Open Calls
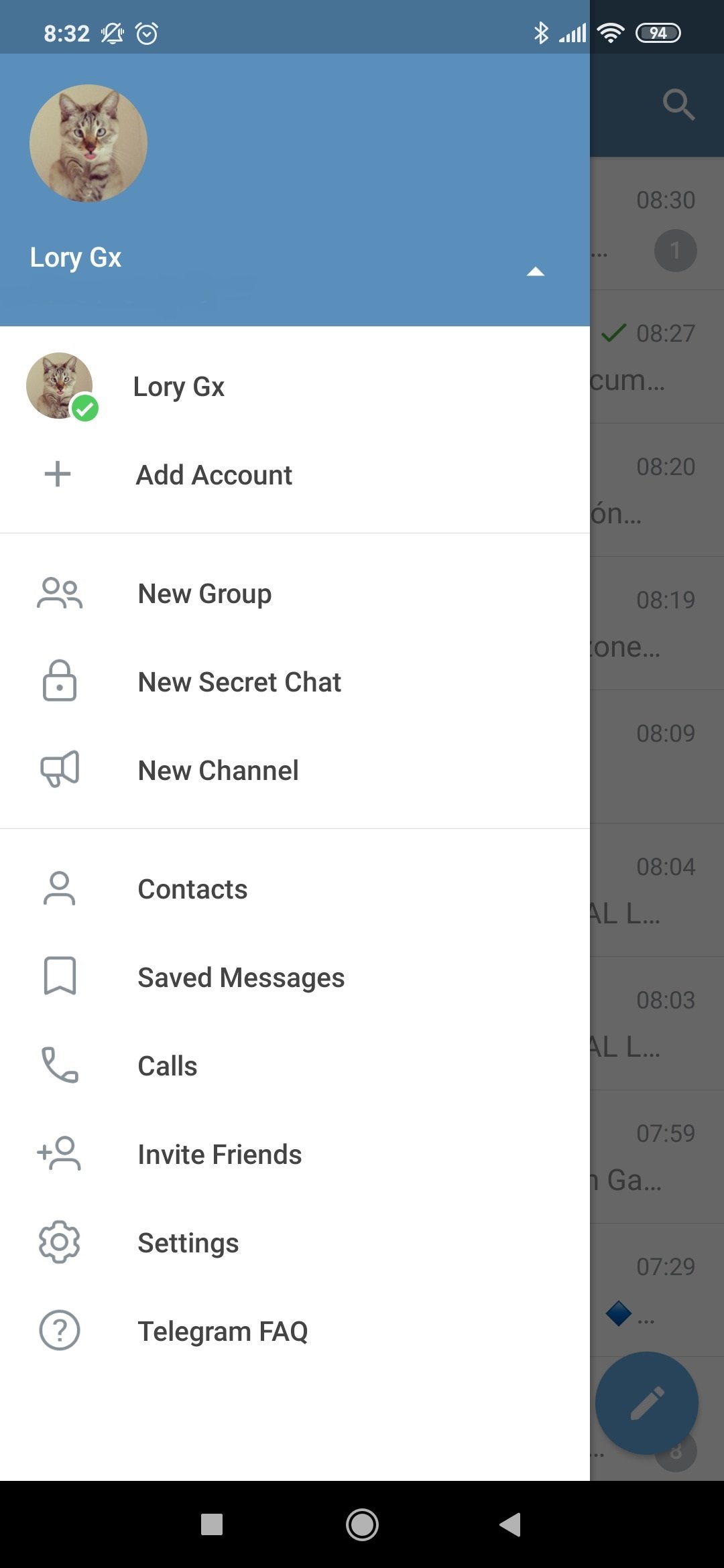Screen dimensions: 724x1568 [x=295, y=1066]
